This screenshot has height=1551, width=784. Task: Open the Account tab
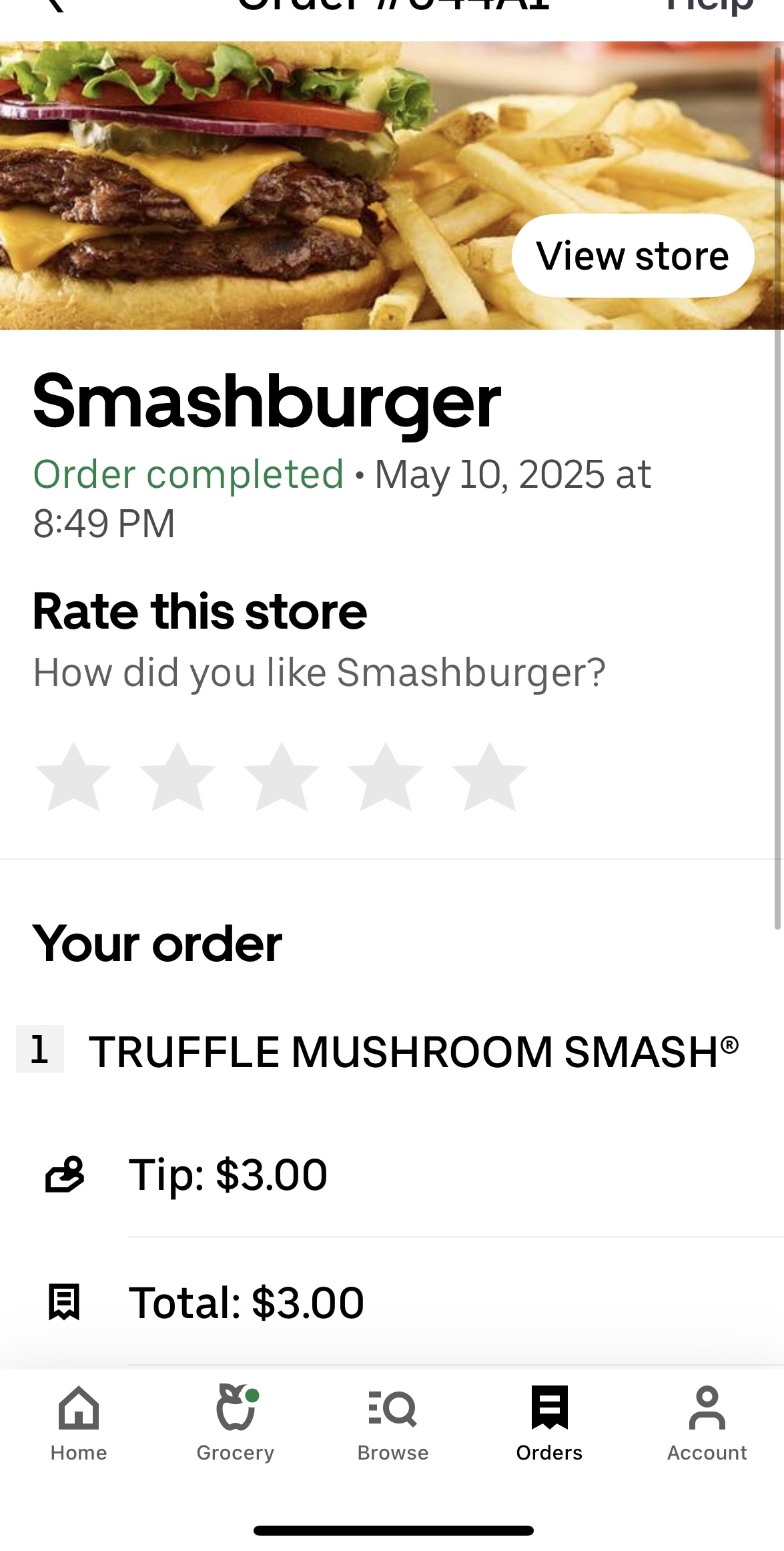coord(707,1423)
